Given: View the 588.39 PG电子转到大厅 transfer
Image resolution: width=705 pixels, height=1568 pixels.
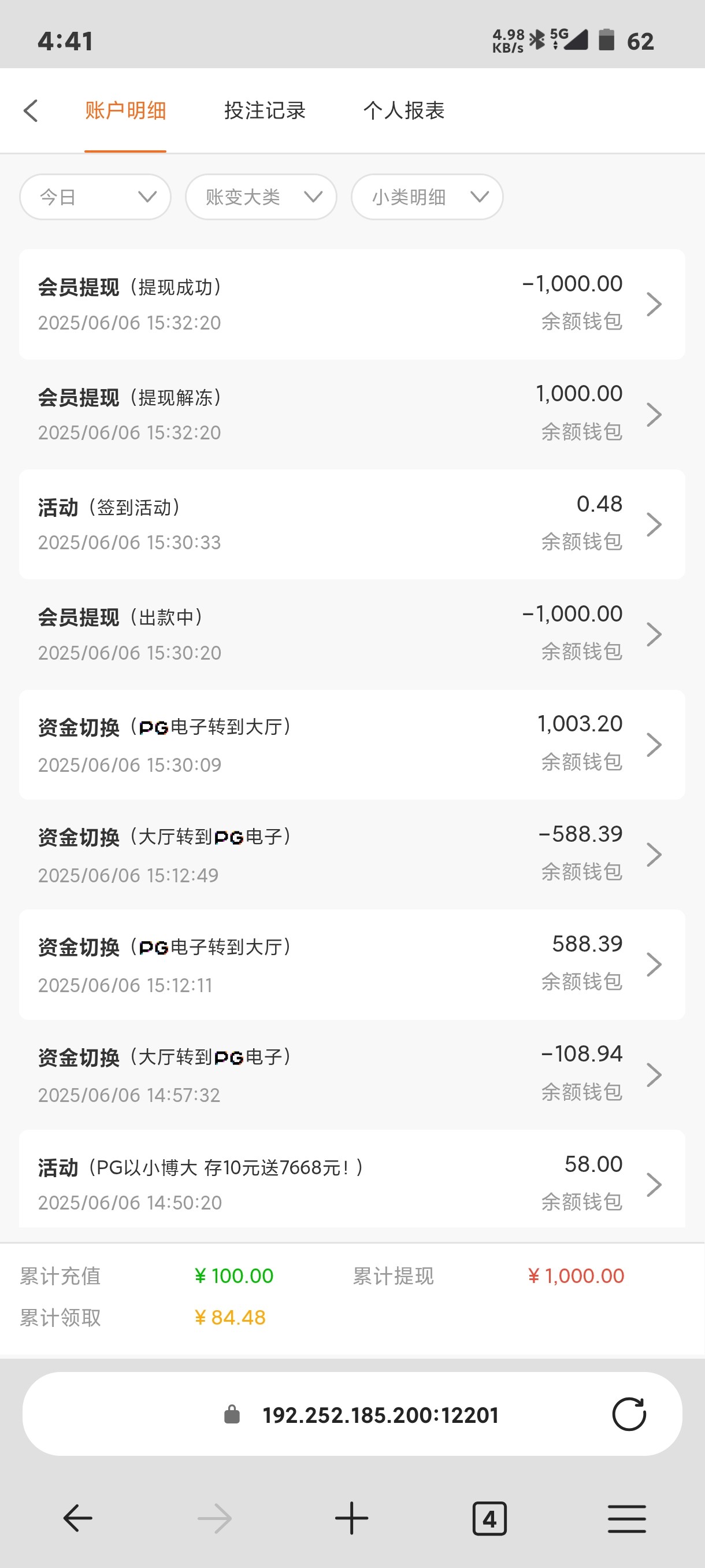Looking at the screenshot, I should 351,964.
